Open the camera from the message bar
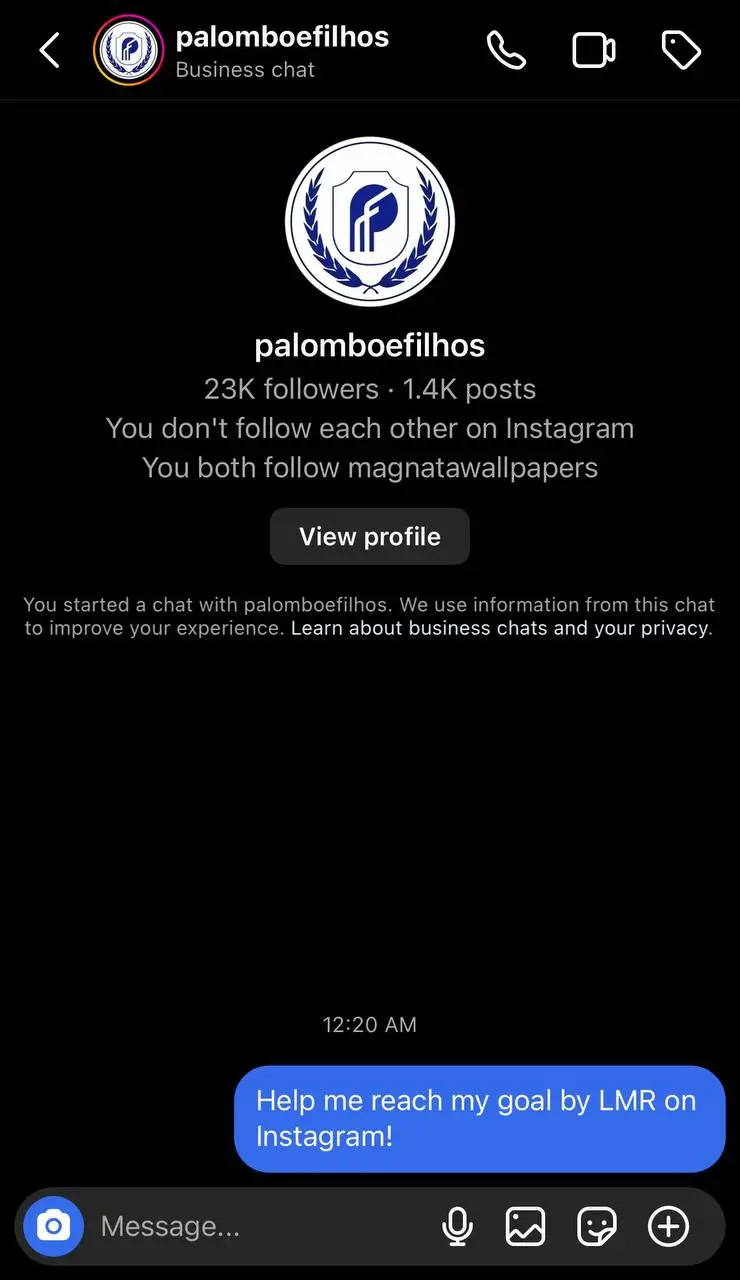The image size is (740, 1280). pyautogui.click(x=53, y=1226)
